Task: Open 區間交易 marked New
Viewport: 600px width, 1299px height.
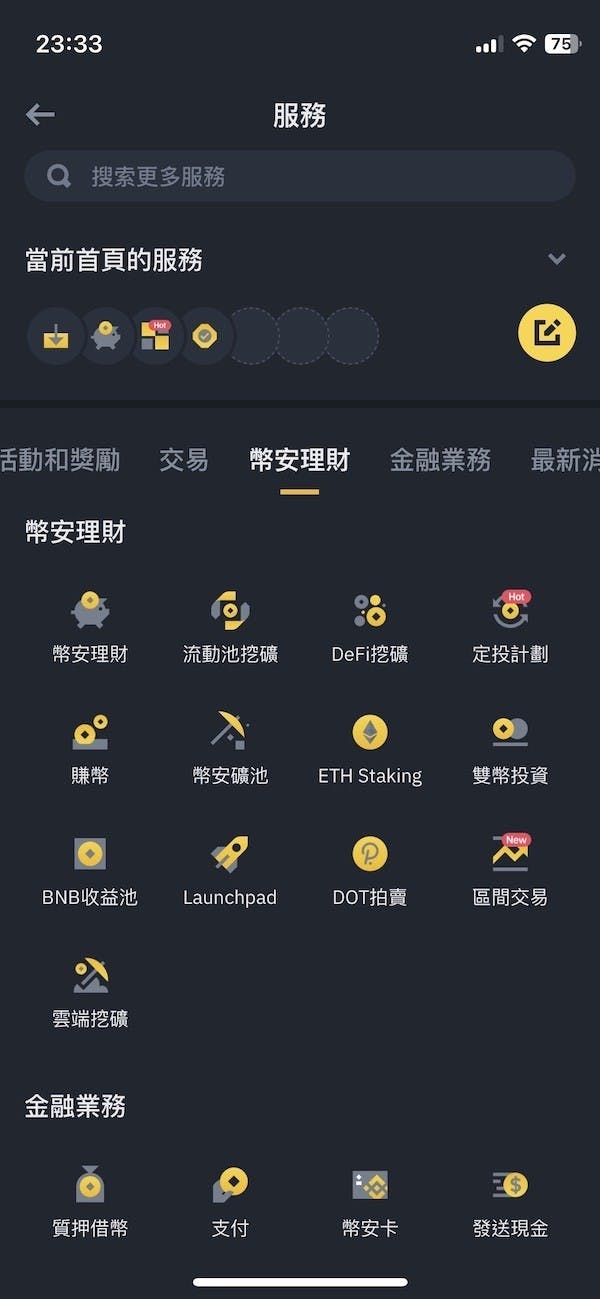Action: [x=510, y=870]
